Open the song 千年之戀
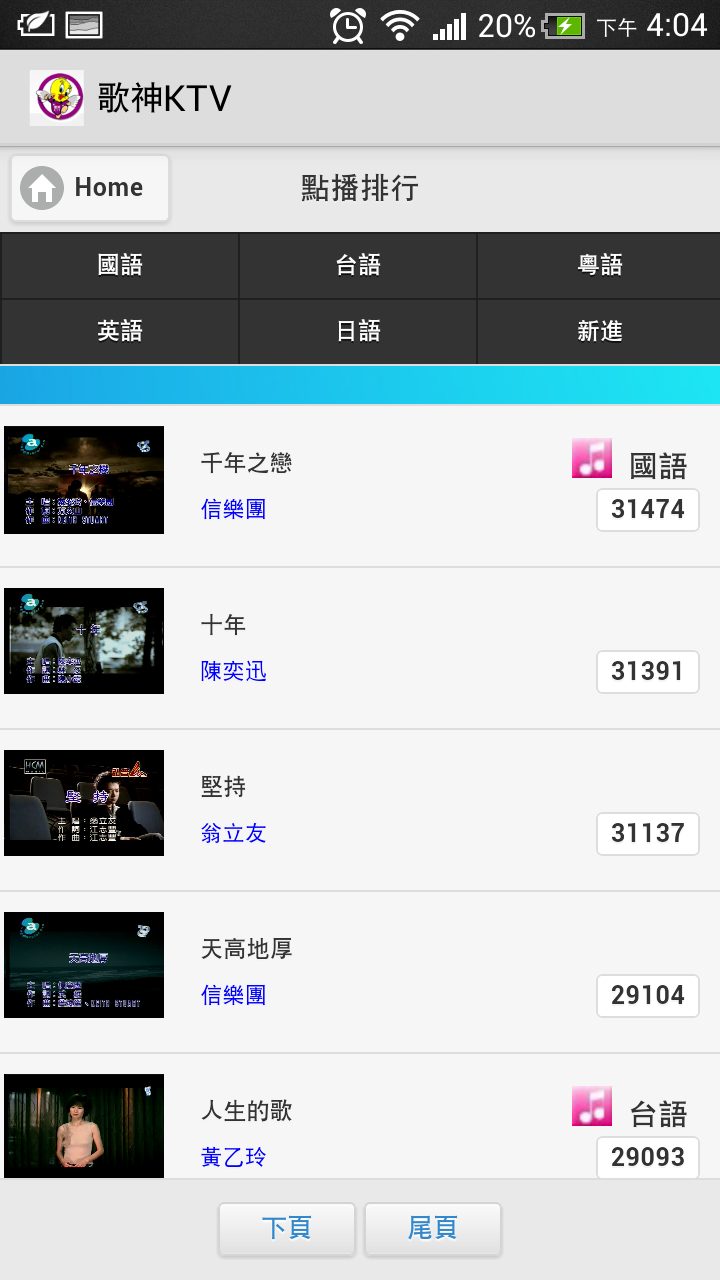720x1280 pixels. click(x=246, y=463)
